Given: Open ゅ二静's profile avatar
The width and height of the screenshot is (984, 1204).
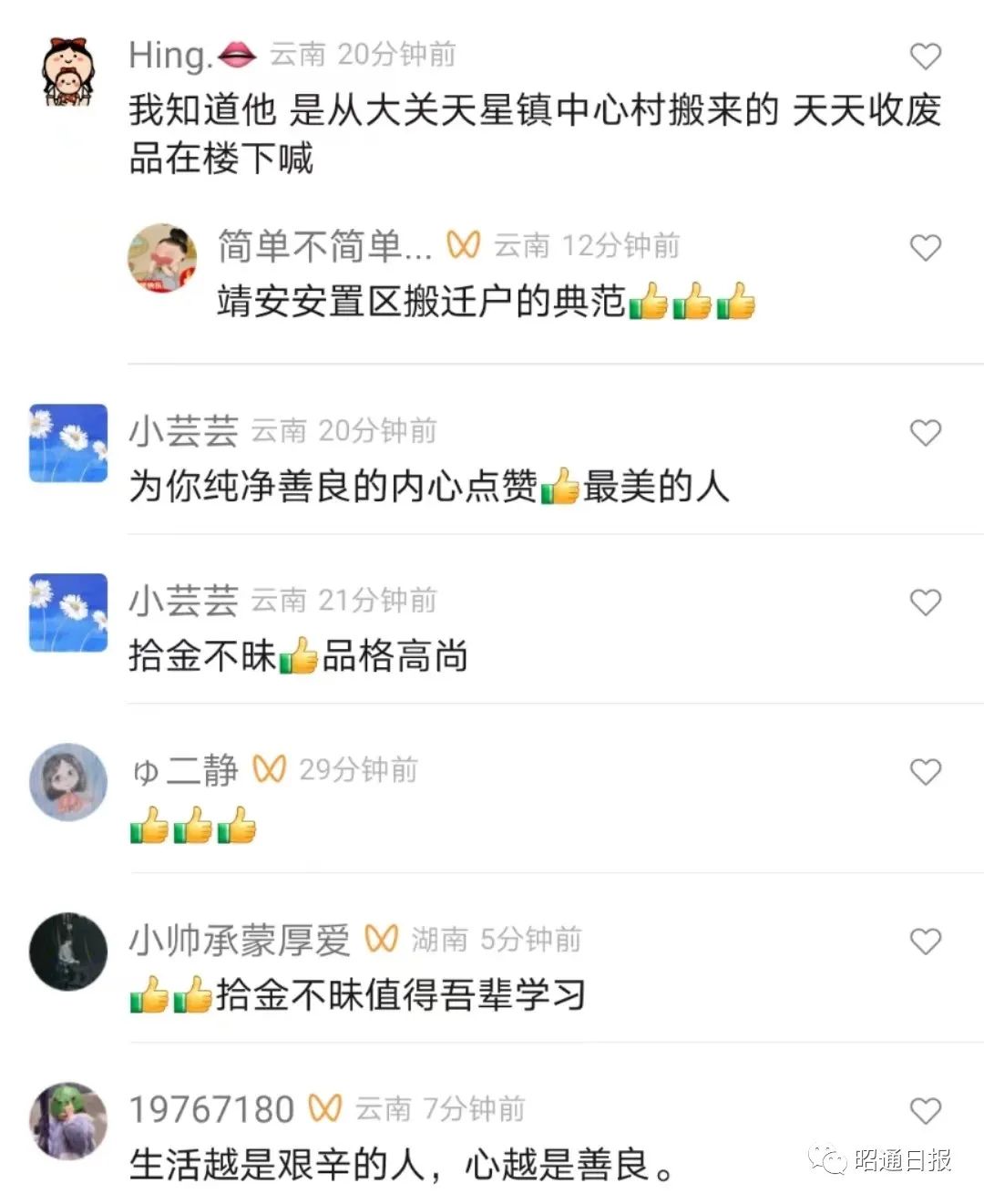Looking at the screenshot, I should pyautogui.click(x=68, y=782).
